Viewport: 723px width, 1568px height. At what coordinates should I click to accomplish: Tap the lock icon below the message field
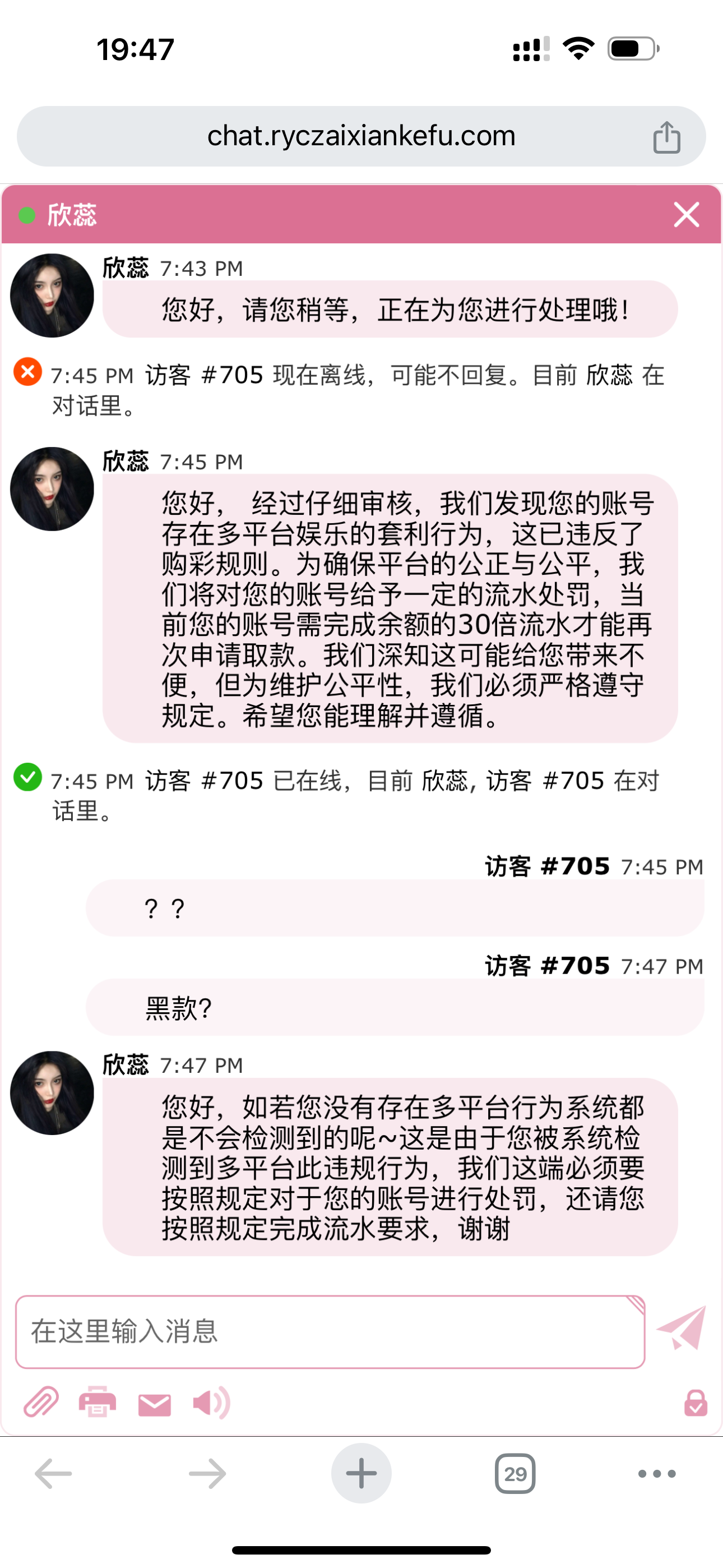coord(695,1403)
